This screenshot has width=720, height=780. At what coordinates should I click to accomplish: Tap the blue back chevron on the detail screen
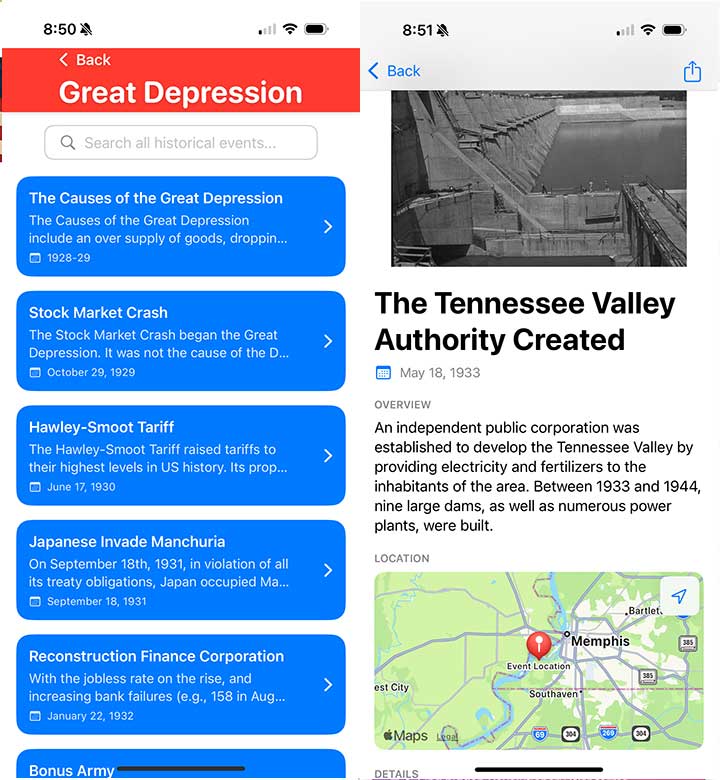(x=374, y=71)
